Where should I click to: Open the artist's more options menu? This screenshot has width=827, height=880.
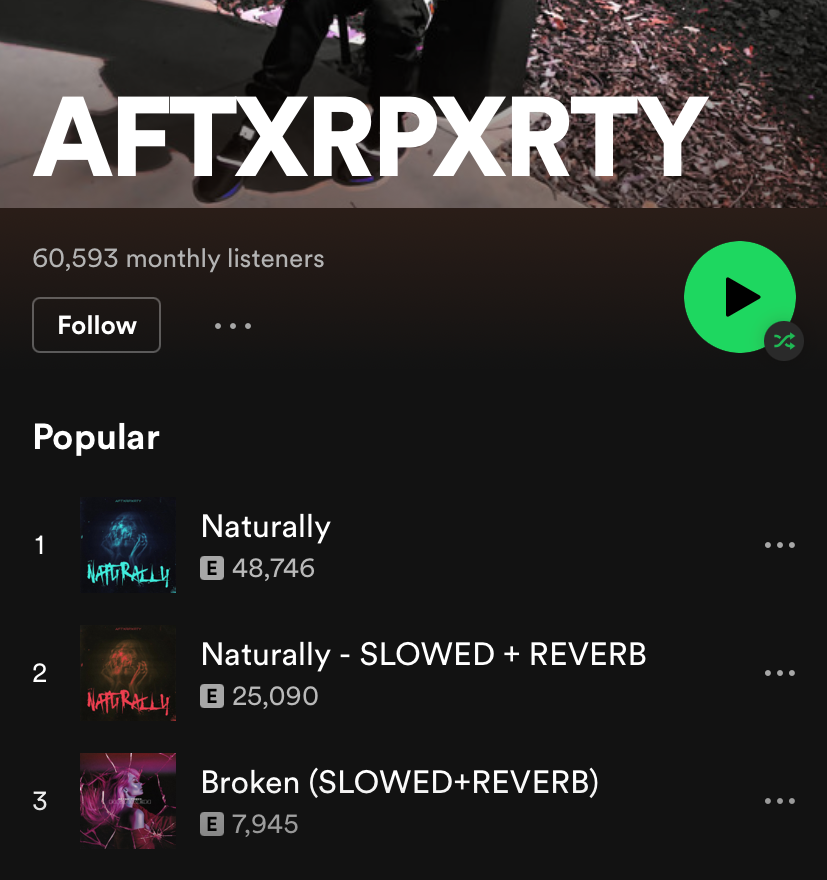tap(233, 326)
